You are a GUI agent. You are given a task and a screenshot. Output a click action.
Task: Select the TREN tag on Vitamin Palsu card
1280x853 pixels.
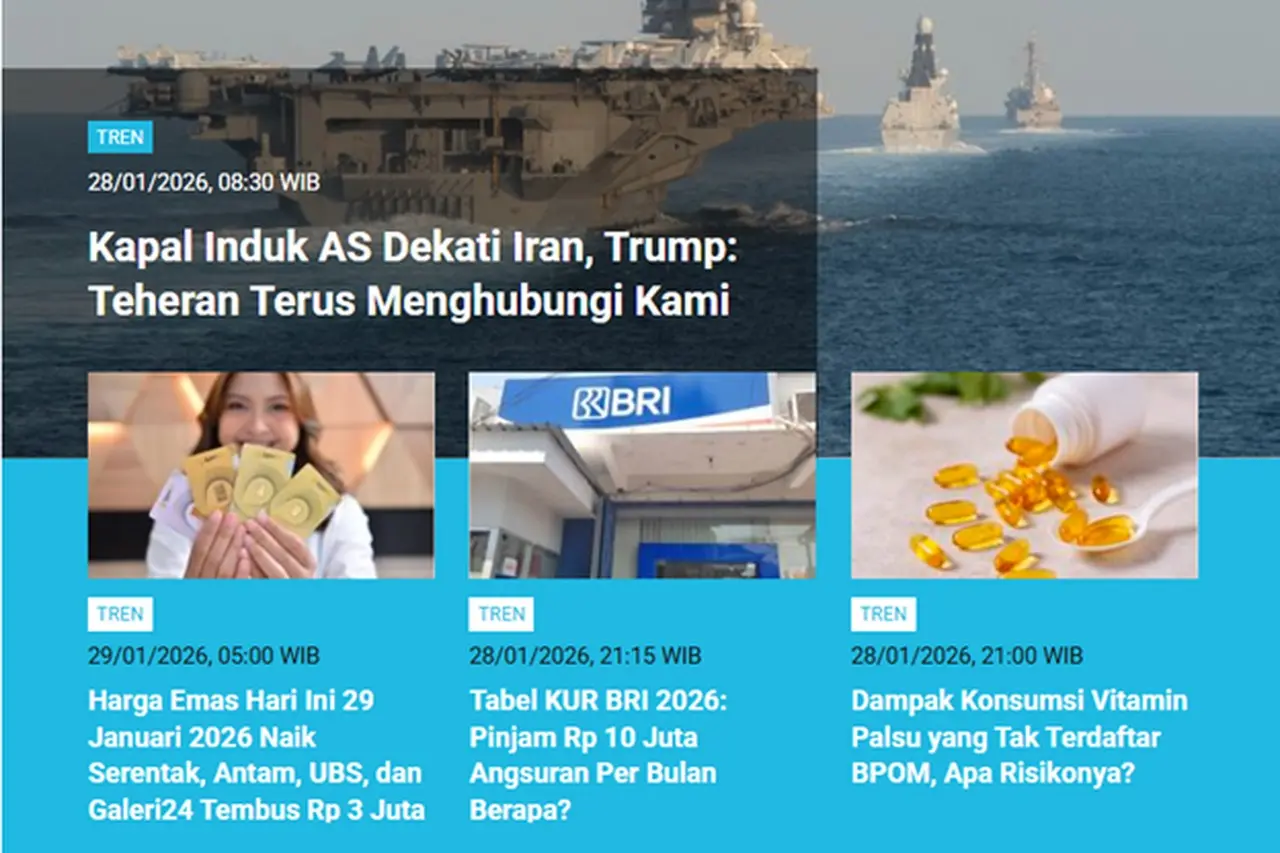883,614
